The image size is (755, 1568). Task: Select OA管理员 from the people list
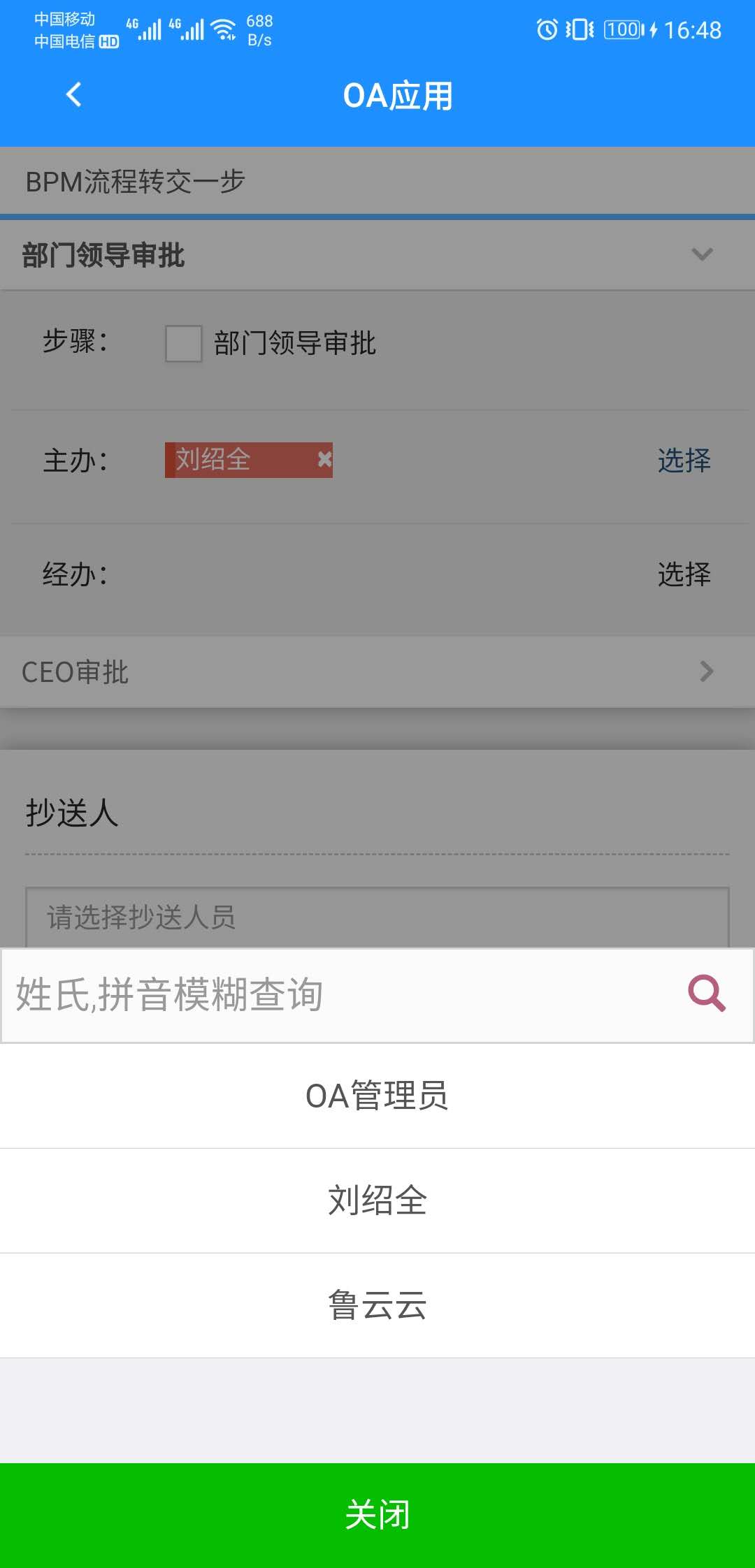coord(377,1096)
